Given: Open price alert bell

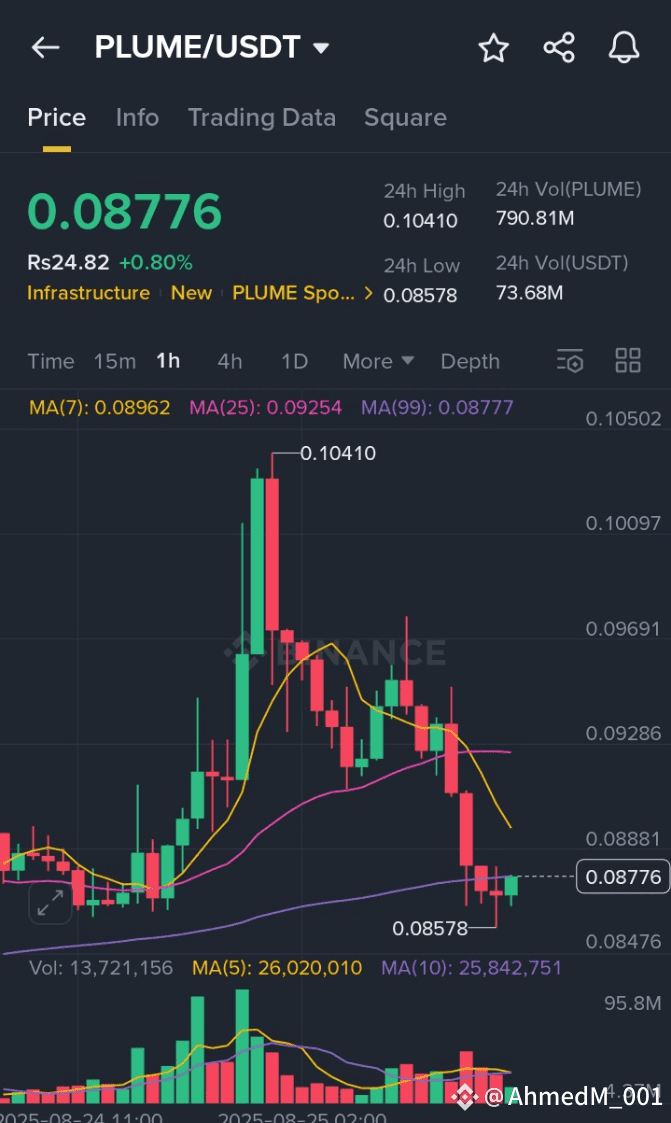Looking at the screenshot, I should (624, 48).
